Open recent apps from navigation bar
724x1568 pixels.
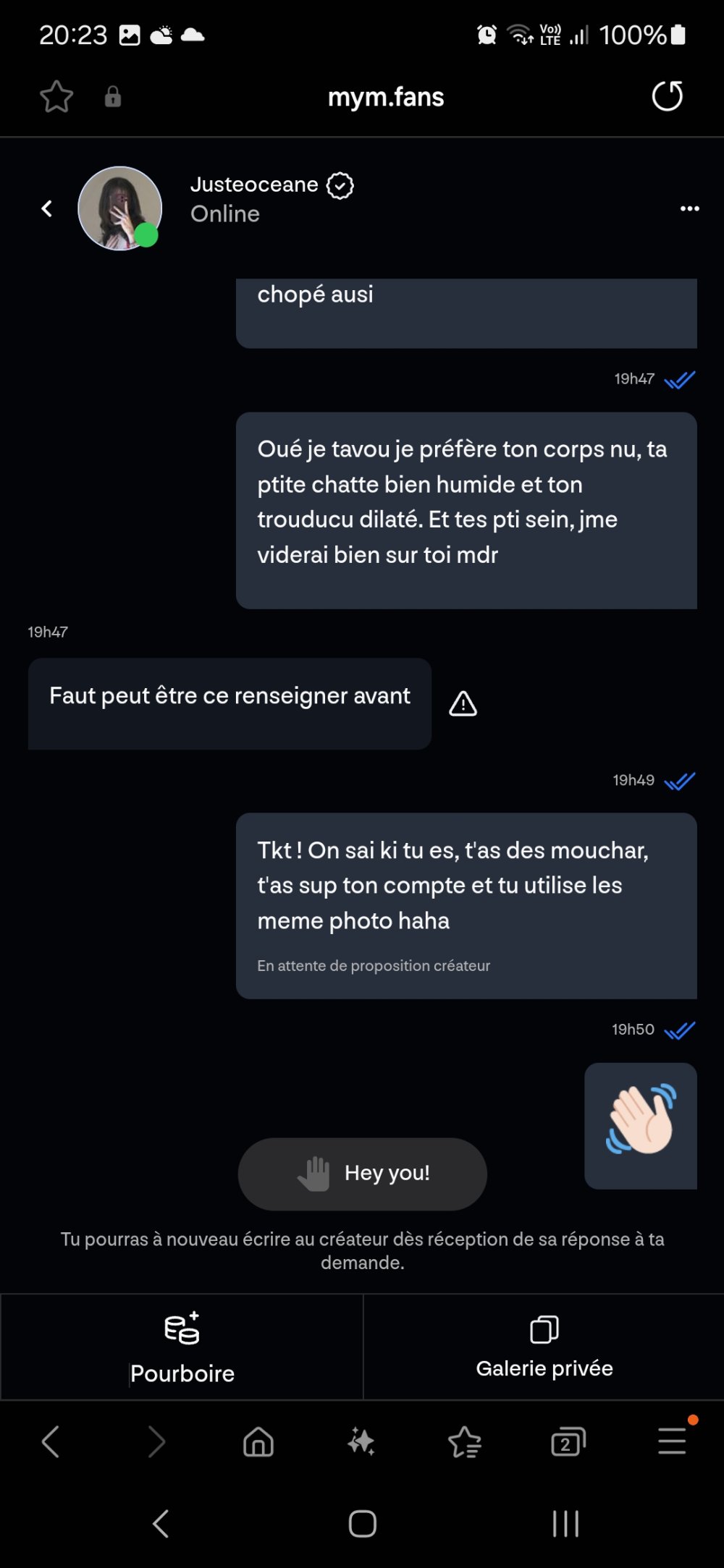point(565,1523)
